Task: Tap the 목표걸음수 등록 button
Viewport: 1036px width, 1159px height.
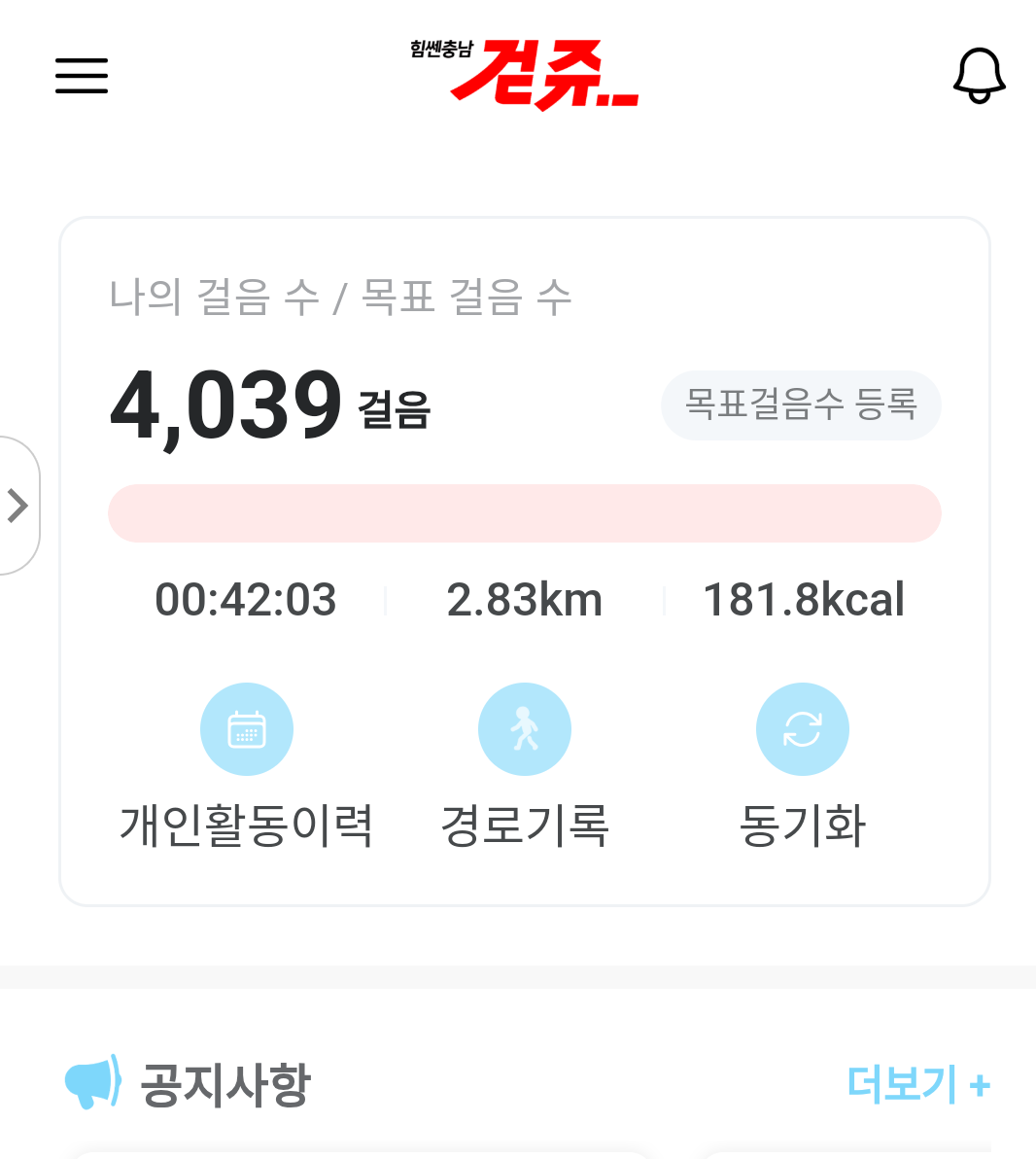Action: coord(801,404)
